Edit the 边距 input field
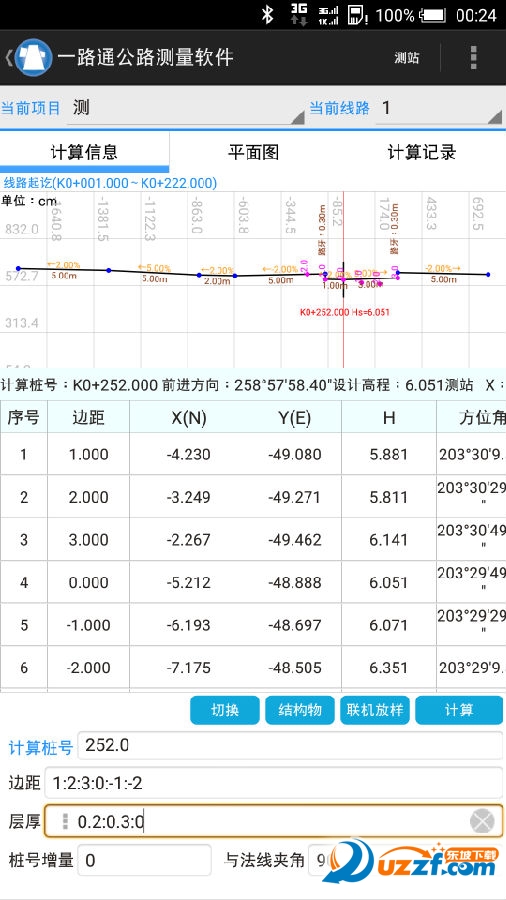The width and height of the screenshot is (506, 900). click(x=274, y=783)
